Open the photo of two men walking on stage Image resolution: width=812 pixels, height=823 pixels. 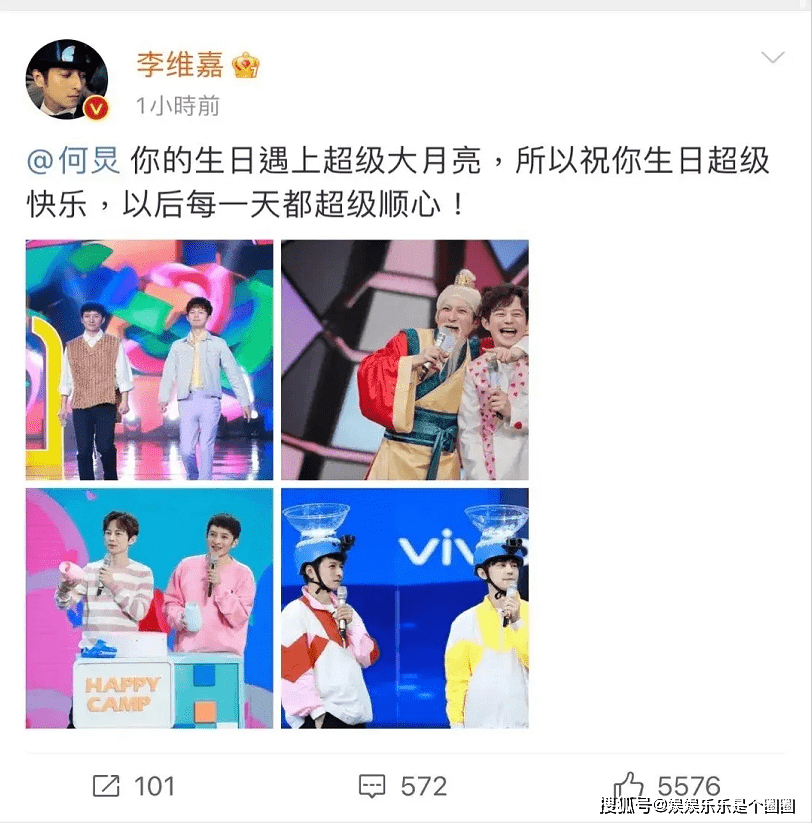pos(149,360)
